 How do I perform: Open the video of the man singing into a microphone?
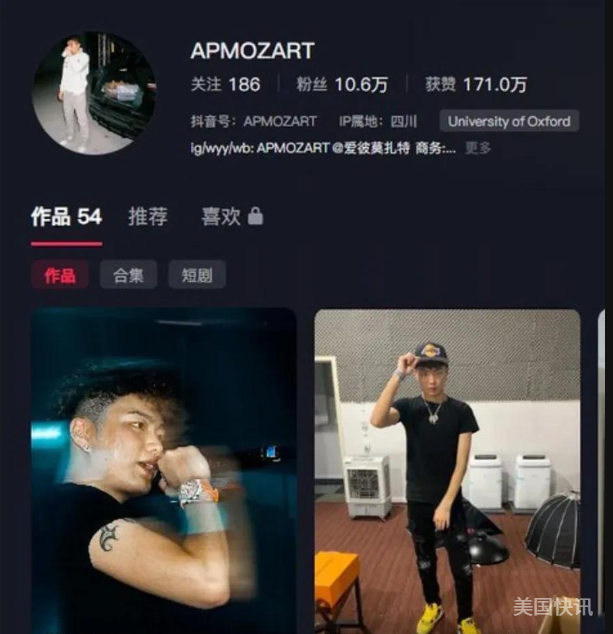163,470
